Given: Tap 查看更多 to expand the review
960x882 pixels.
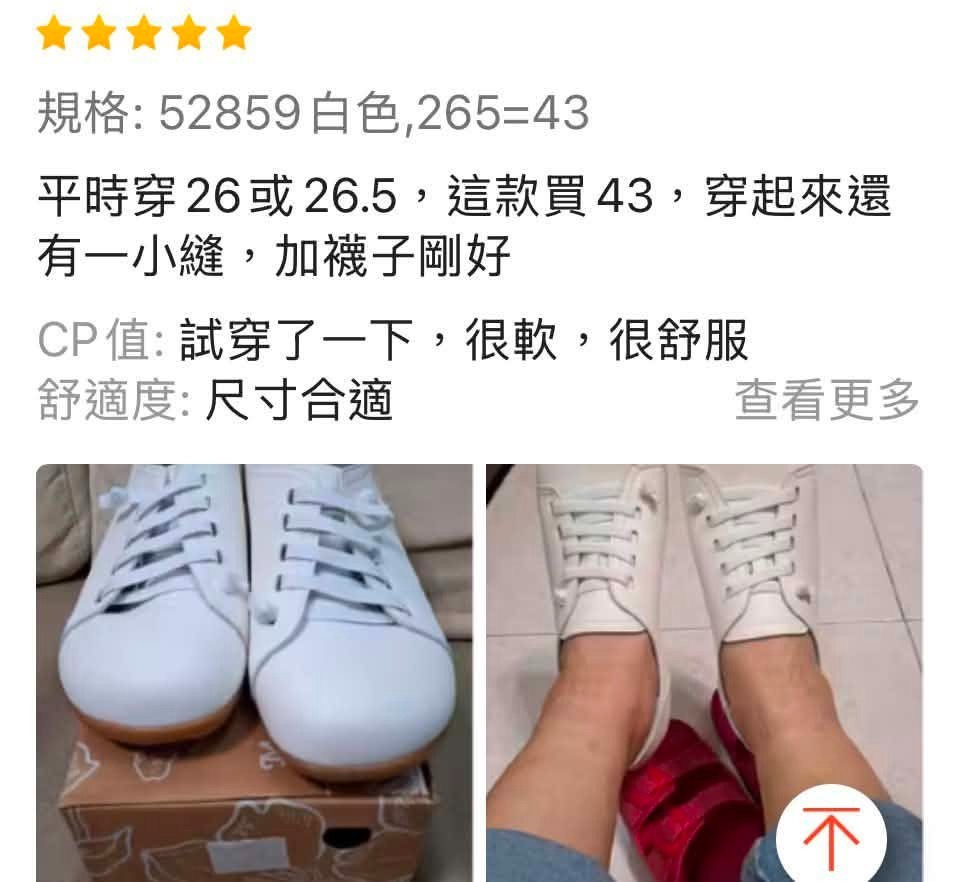Looking at the screenshot, I should click(827, 400).
